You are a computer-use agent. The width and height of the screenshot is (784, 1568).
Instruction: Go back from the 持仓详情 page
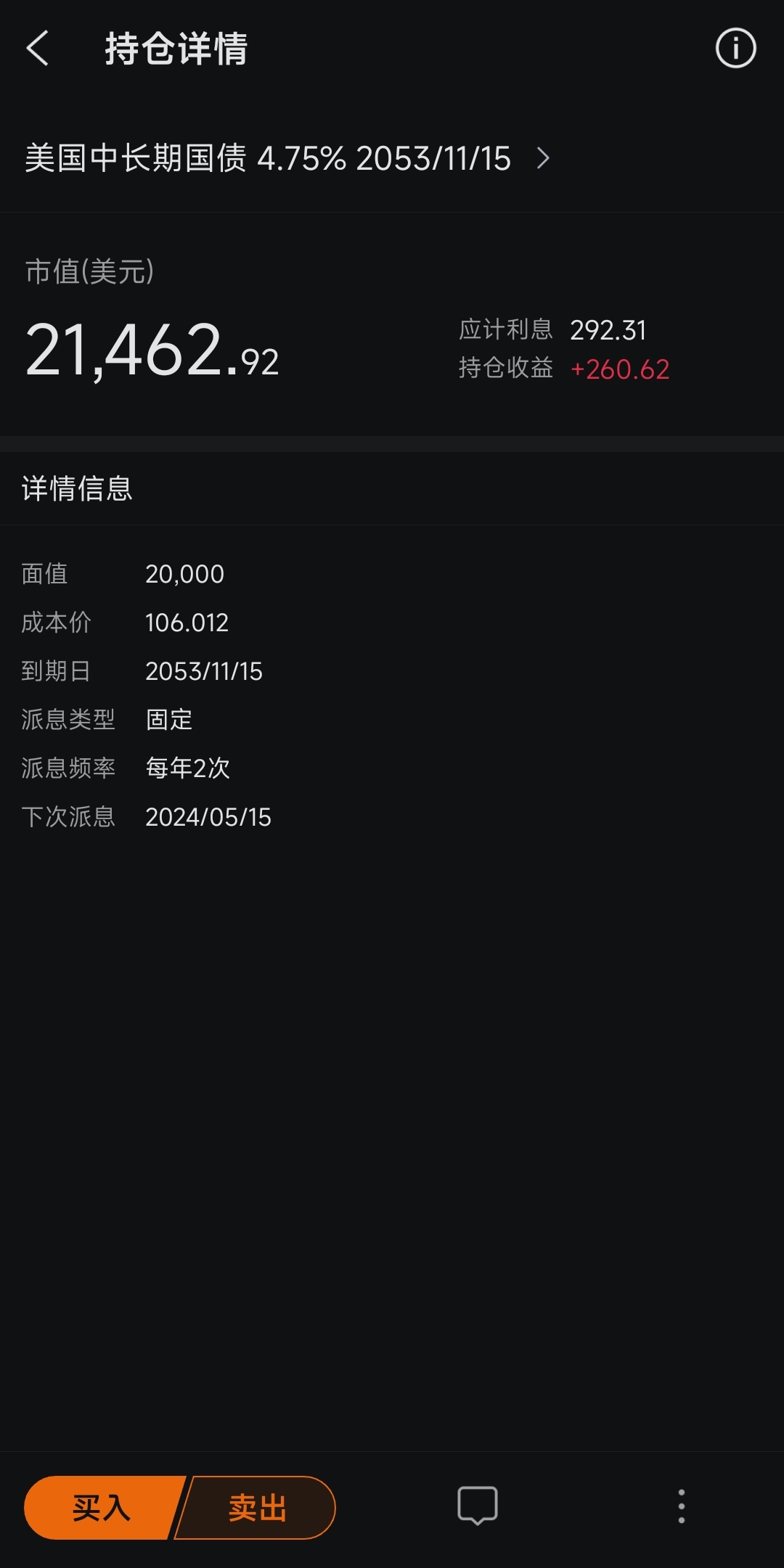click(38, 49)
